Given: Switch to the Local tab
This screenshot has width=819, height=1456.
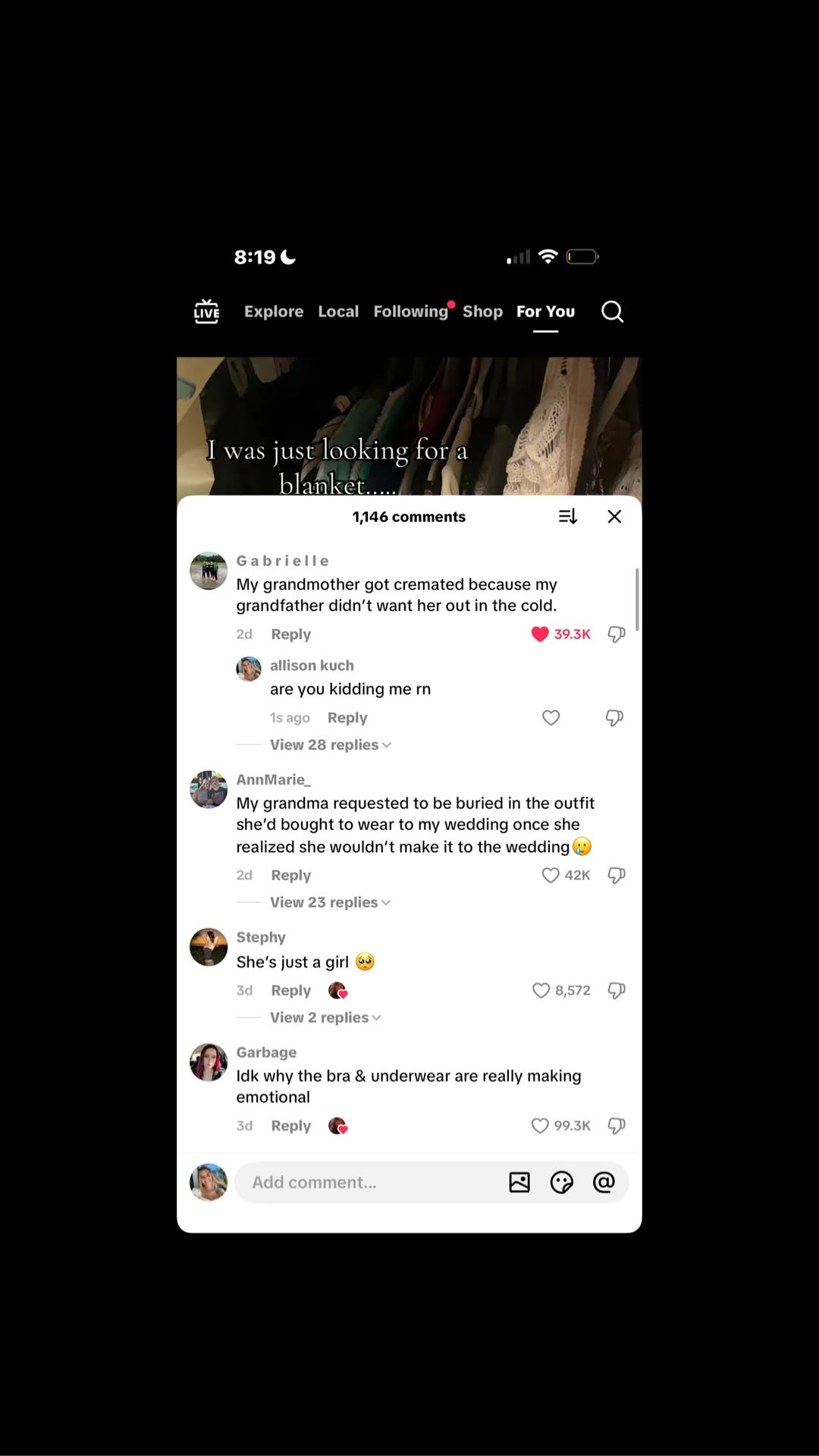Looking at the screenshot, I should (338, 312).
